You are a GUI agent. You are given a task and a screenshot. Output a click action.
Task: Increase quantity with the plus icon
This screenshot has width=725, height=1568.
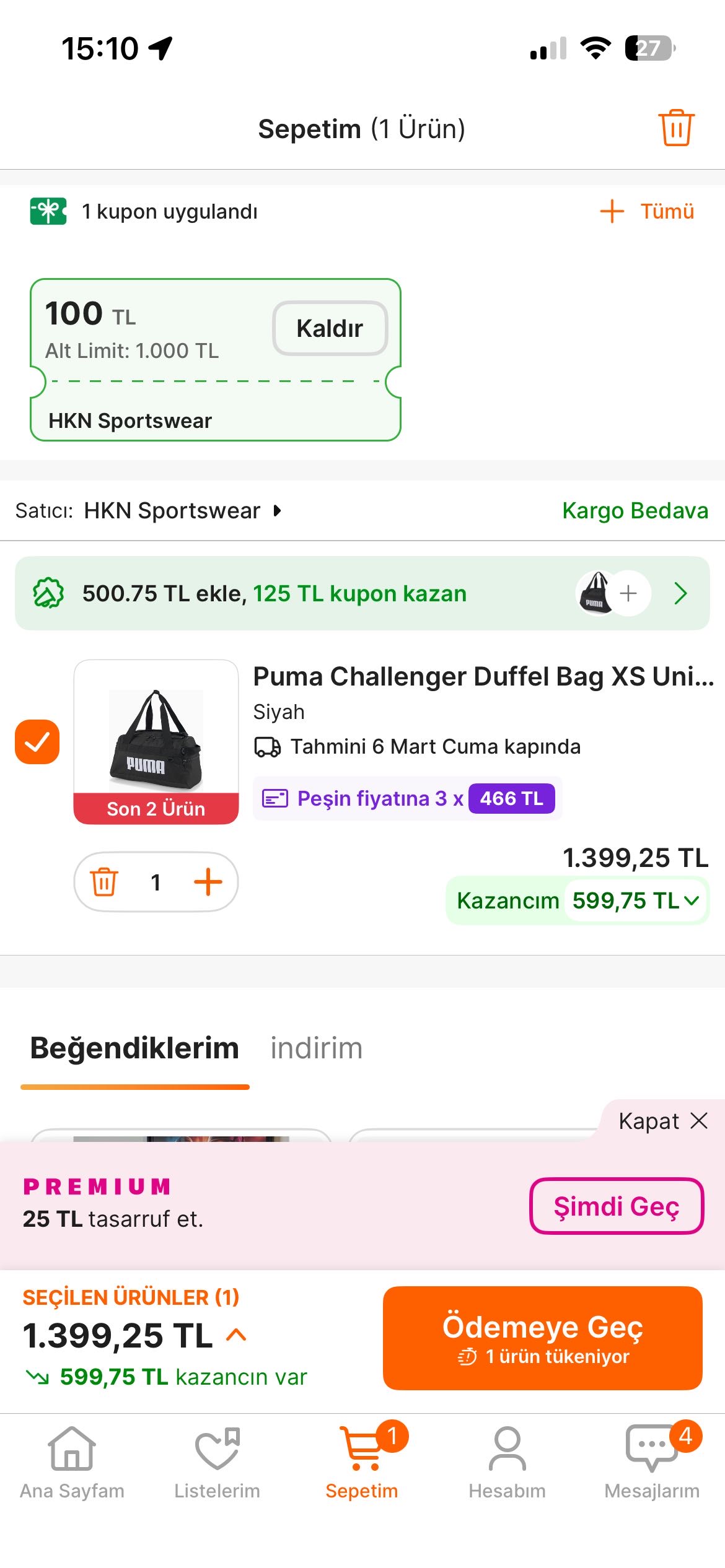[x=208, y=881]
